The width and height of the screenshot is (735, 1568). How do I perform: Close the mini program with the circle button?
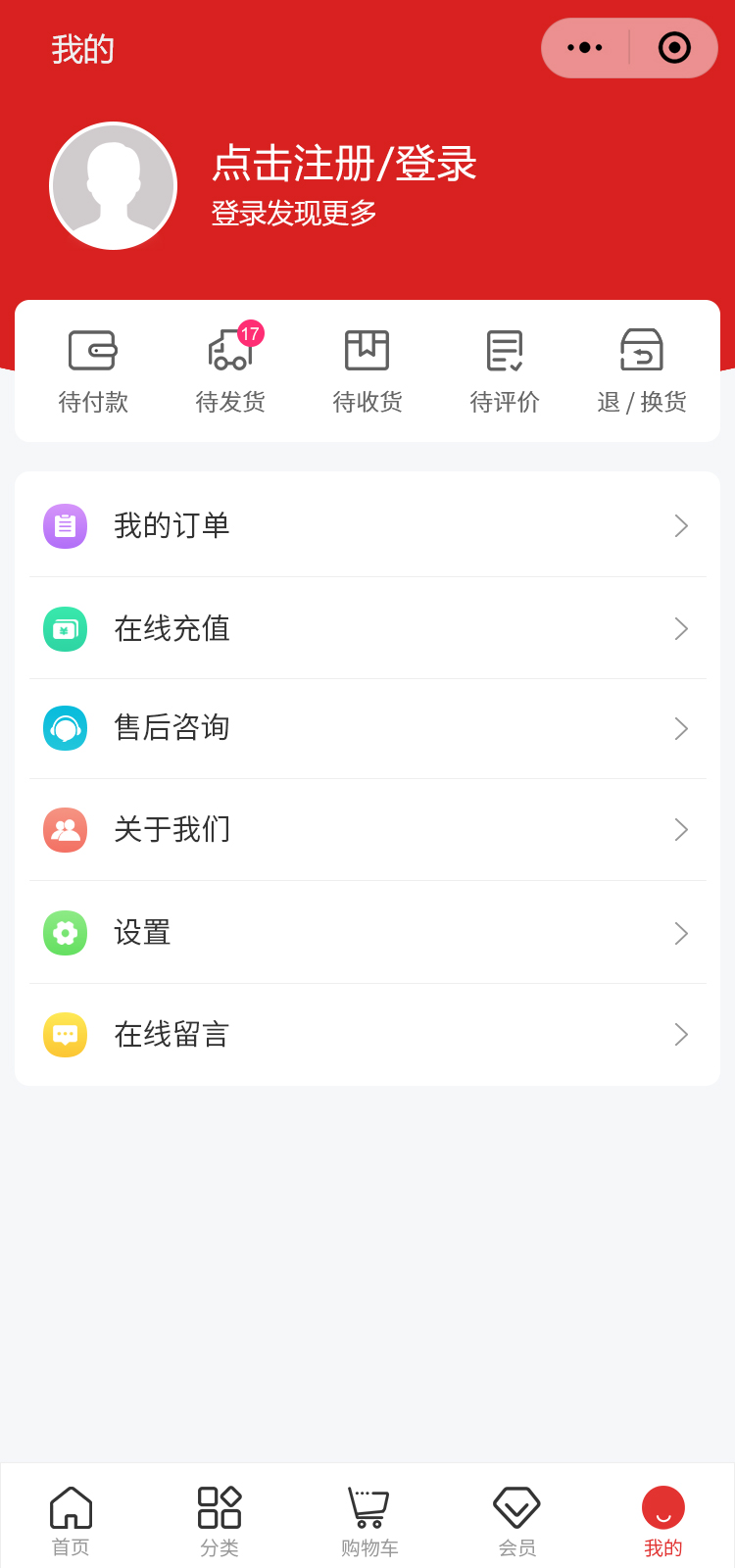point(674,47)
